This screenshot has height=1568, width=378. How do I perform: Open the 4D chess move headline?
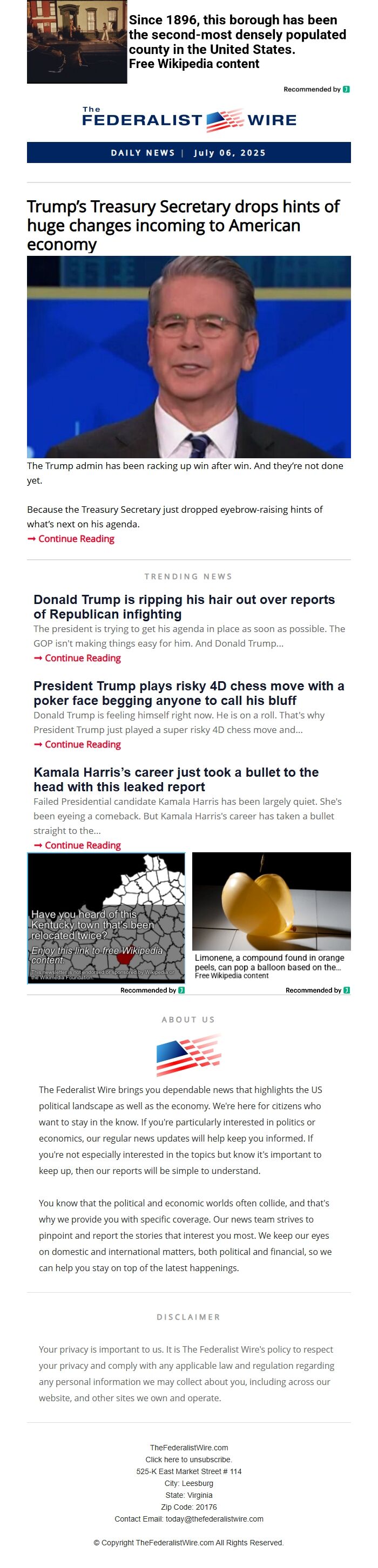pos(188,693)
